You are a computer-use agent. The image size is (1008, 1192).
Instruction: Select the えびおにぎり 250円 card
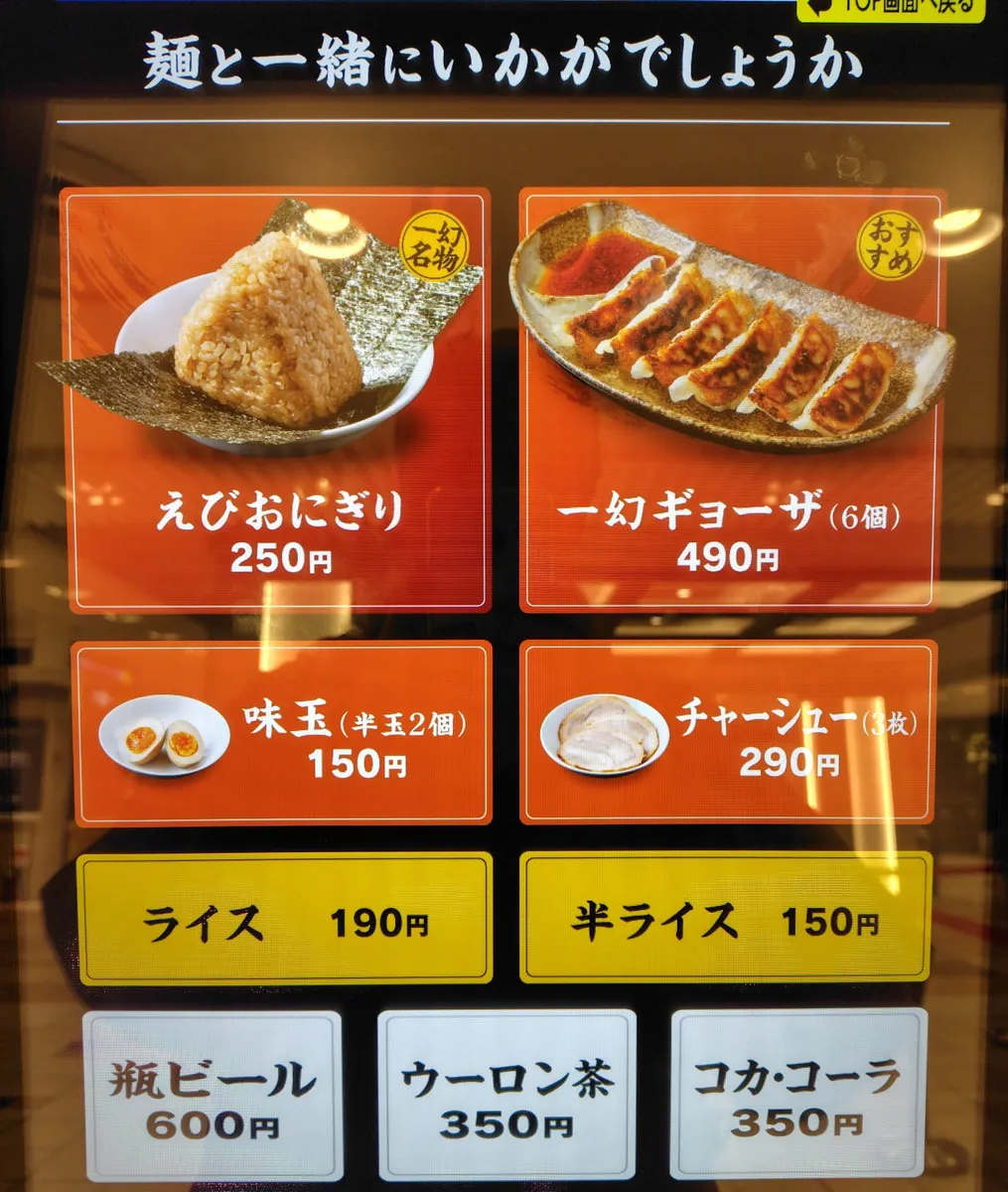279,399
